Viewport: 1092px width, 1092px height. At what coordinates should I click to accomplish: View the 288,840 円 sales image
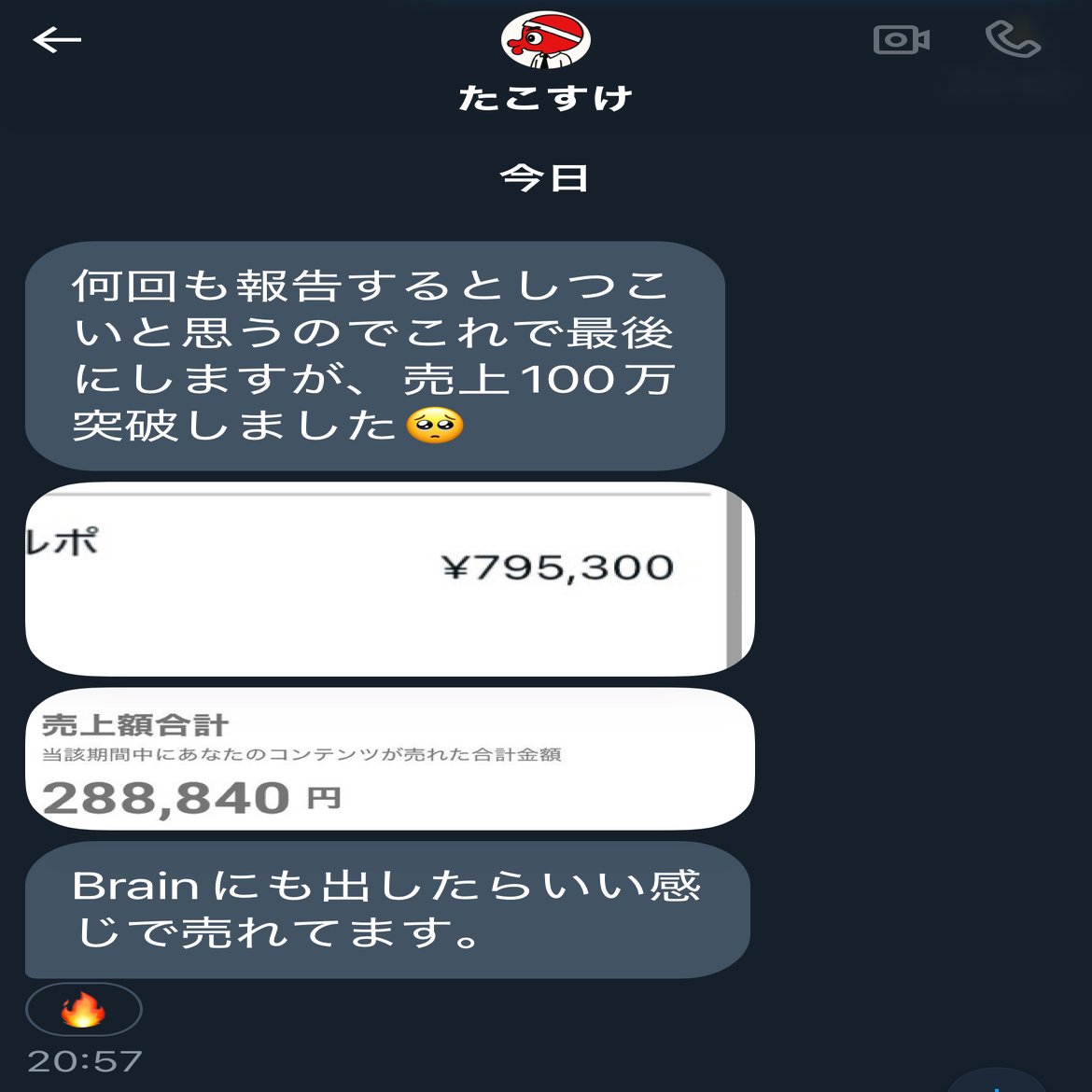click(x=388, y=759)
